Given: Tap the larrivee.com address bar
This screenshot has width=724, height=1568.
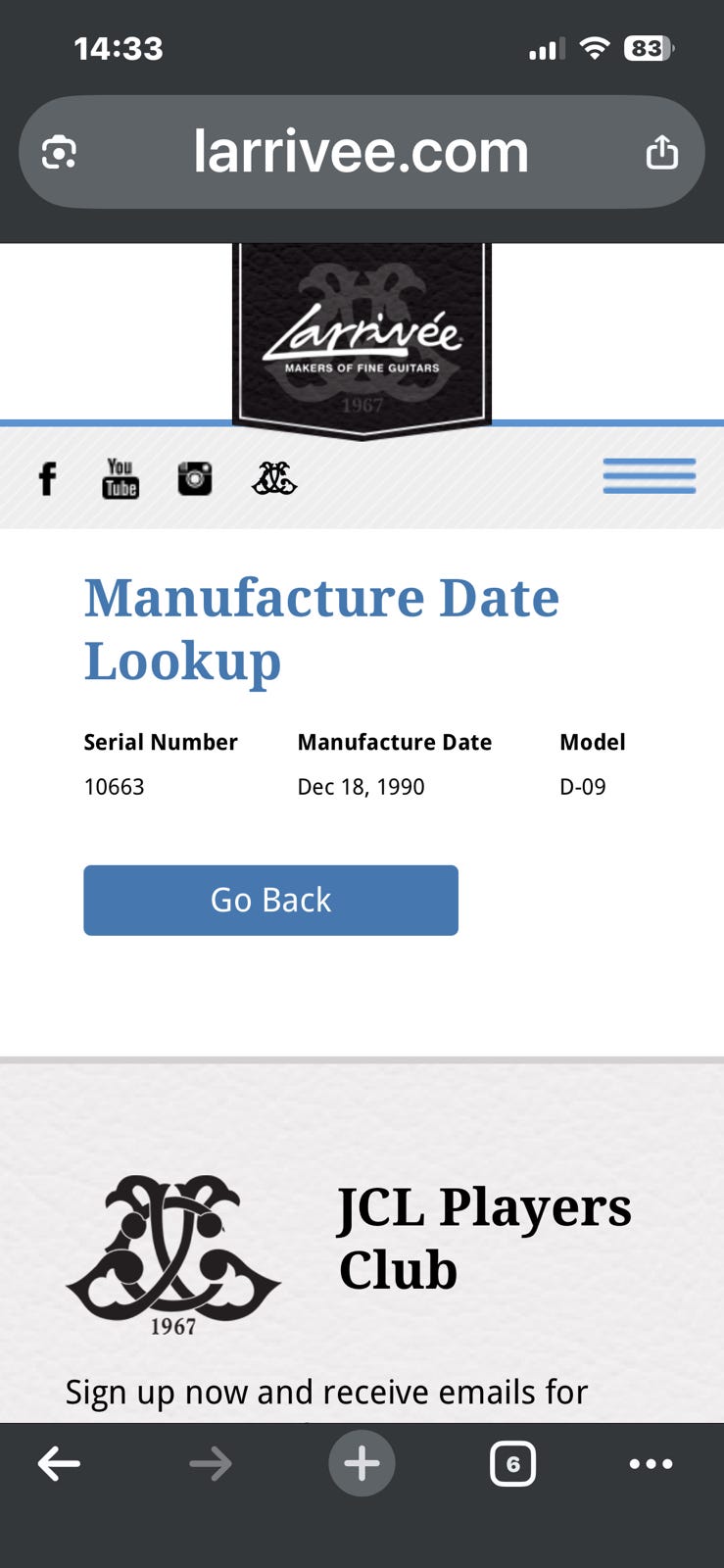Looking at the screenshot, I should click(x=362, y=152).
